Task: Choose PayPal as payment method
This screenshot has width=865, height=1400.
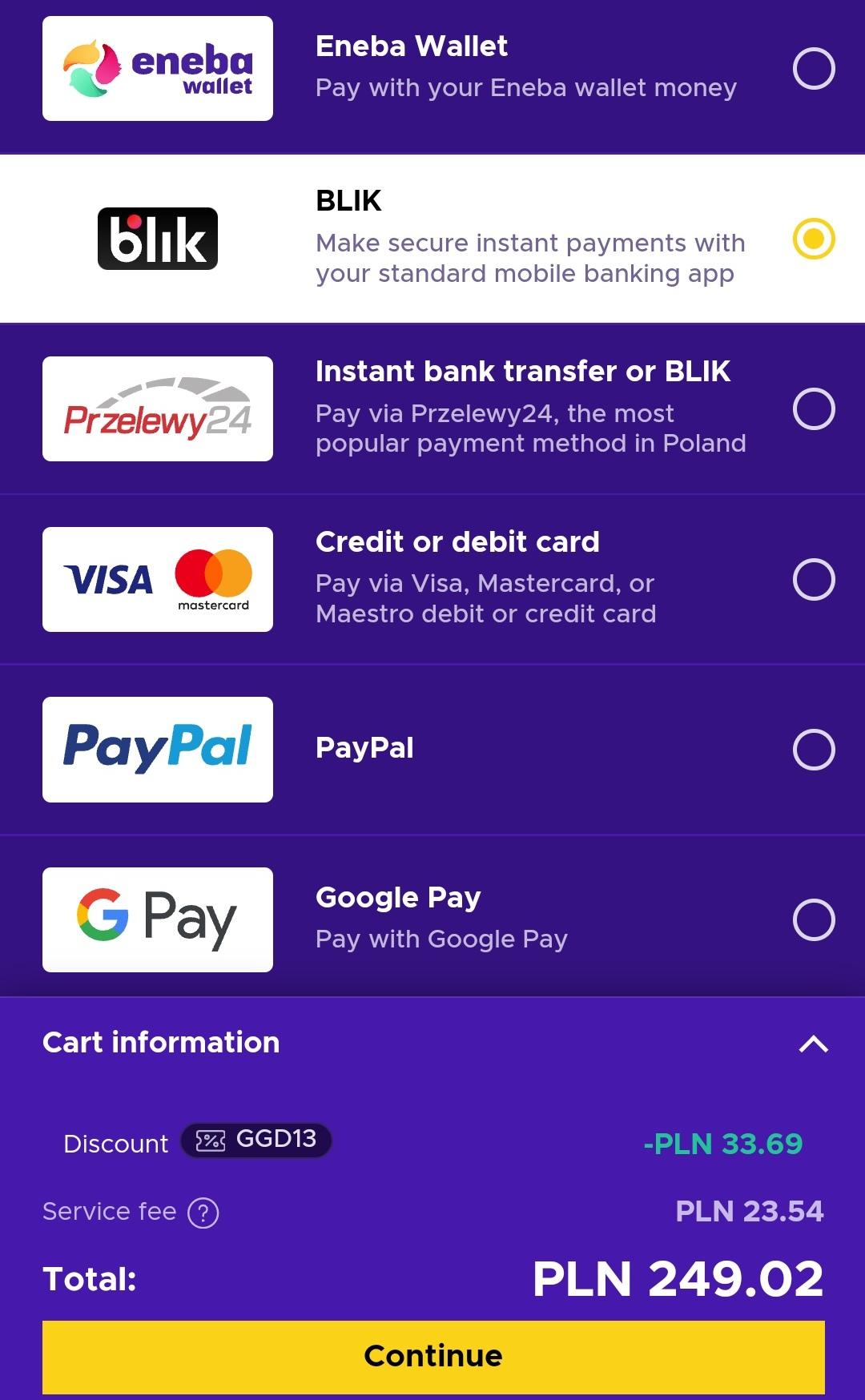Action: [813, 750]
